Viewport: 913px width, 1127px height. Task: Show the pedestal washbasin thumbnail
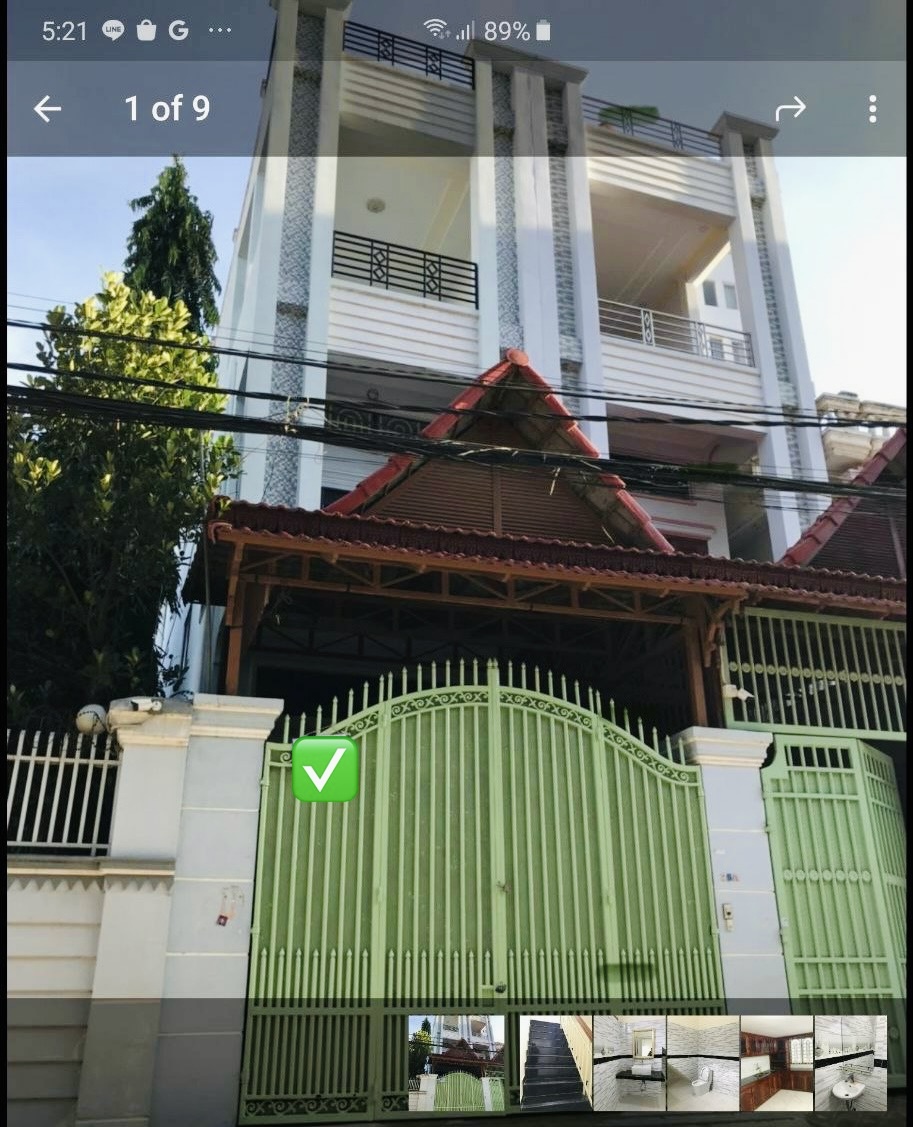pos(850,1063)
